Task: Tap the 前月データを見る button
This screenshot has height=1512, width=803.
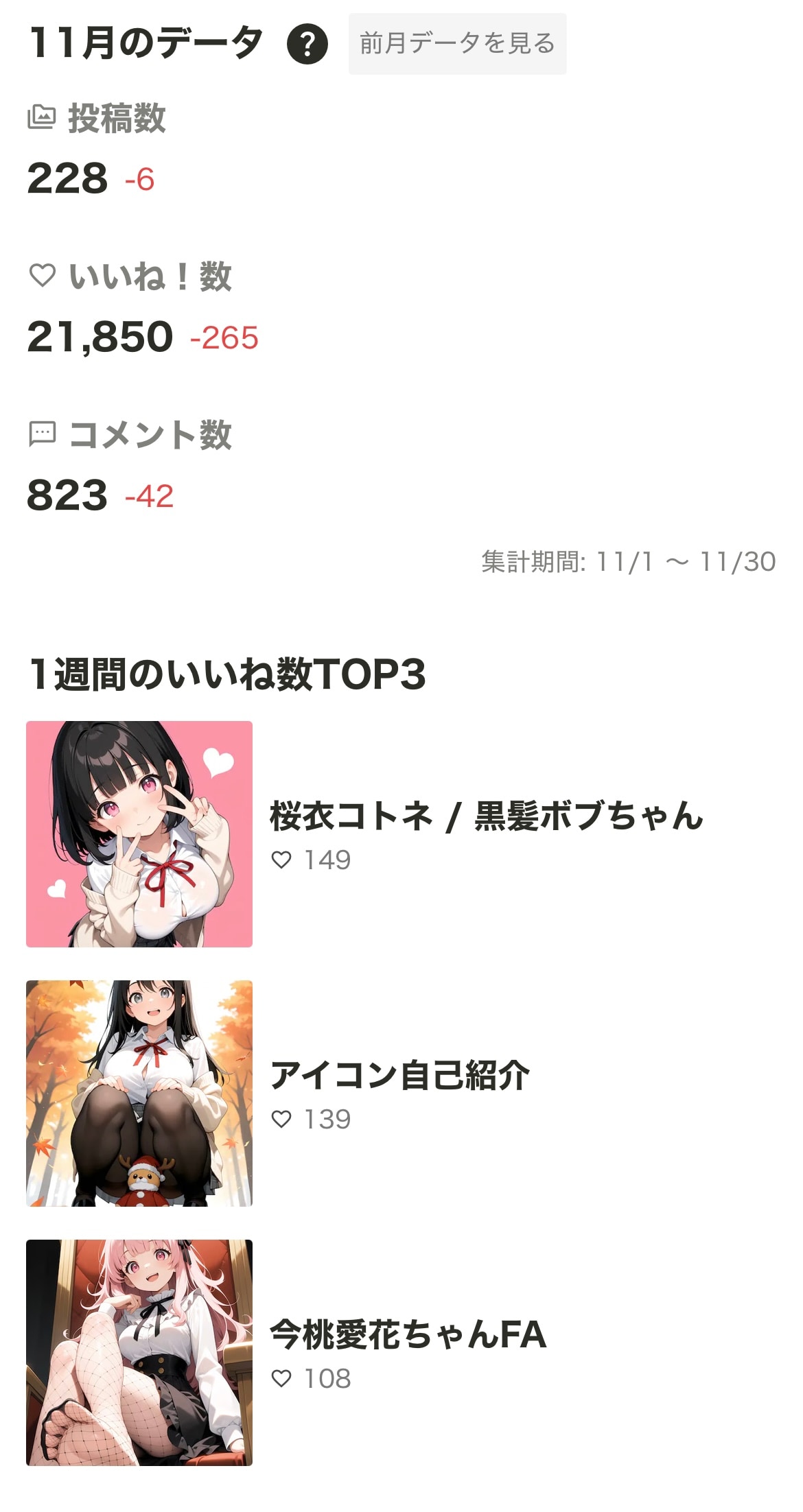Action: [457, 44]
